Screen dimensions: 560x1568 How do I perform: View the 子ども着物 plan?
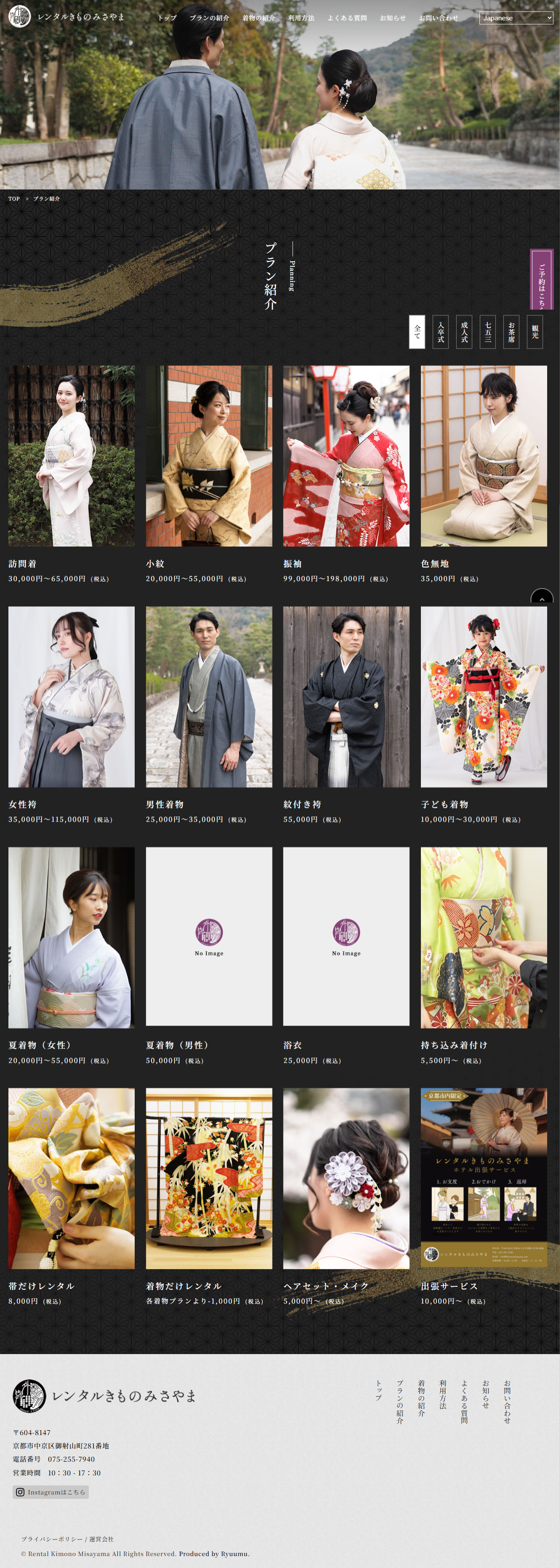tap(483, 697)
